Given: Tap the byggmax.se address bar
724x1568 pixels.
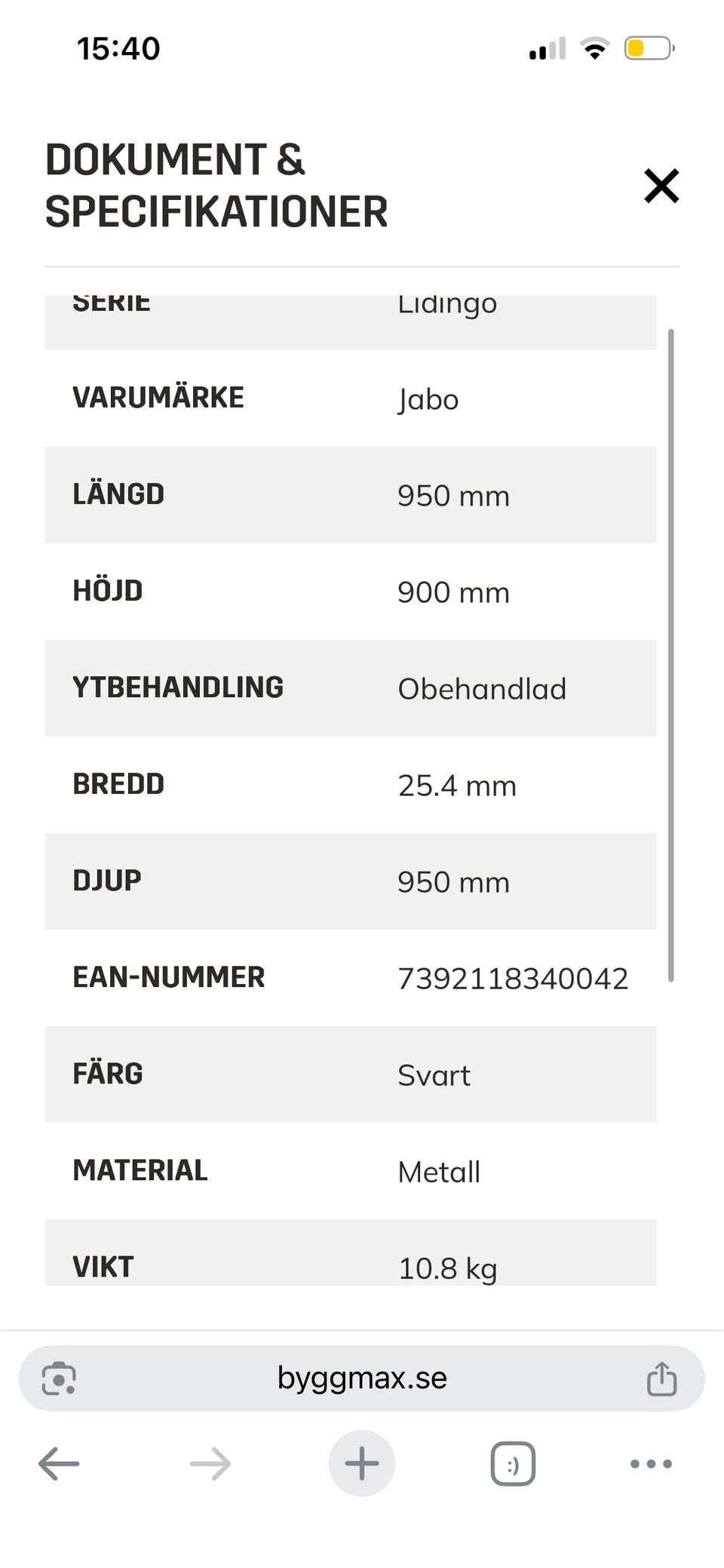Looking at the screenshot, I should [362, 1378].
